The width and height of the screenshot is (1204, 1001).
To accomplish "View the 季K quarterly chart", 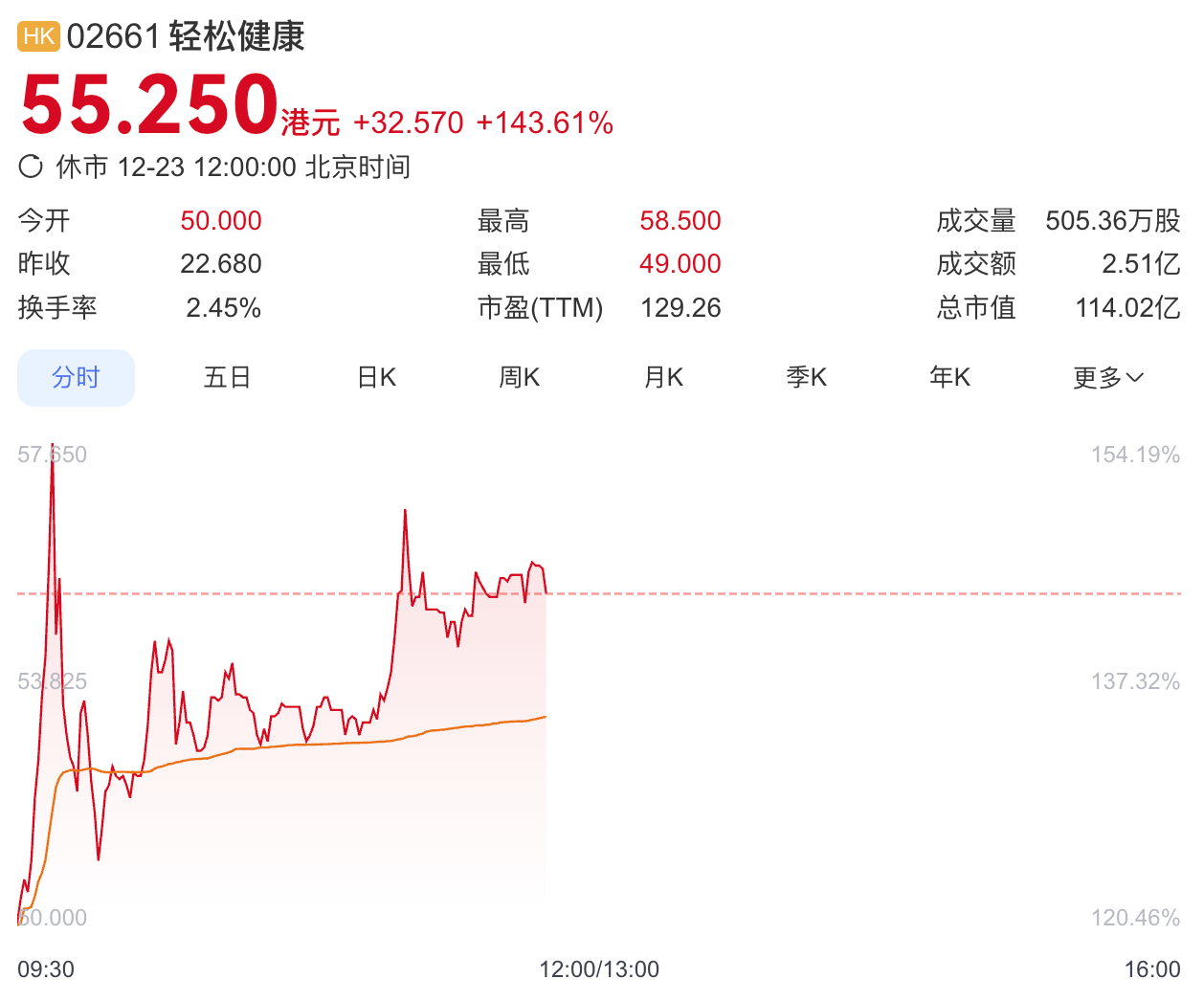I will pos(806,378).
